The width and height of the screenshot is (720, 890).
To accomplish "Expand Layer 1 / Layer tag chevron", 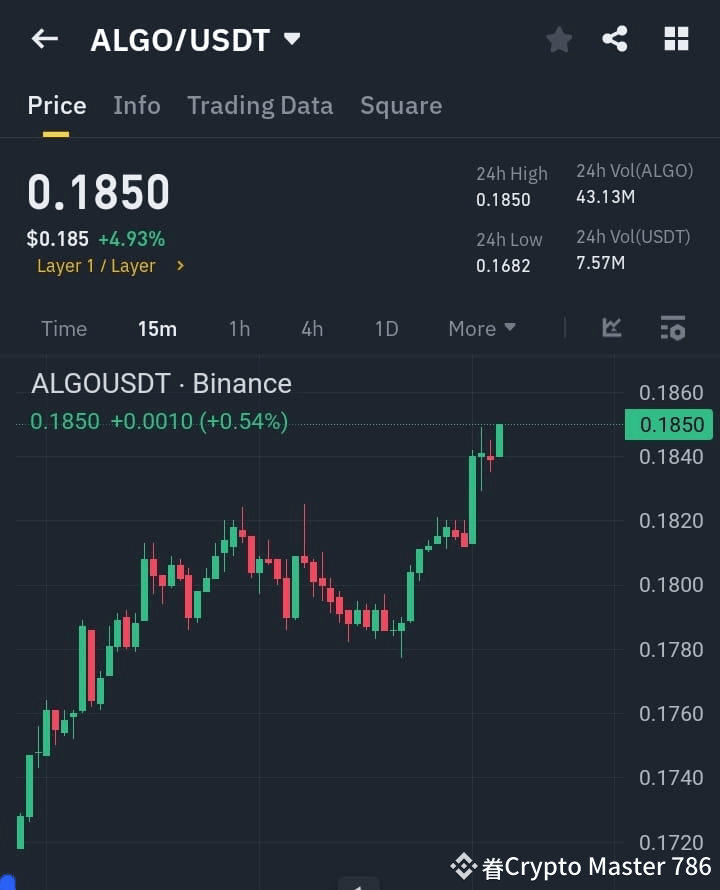I will (178, 266).
